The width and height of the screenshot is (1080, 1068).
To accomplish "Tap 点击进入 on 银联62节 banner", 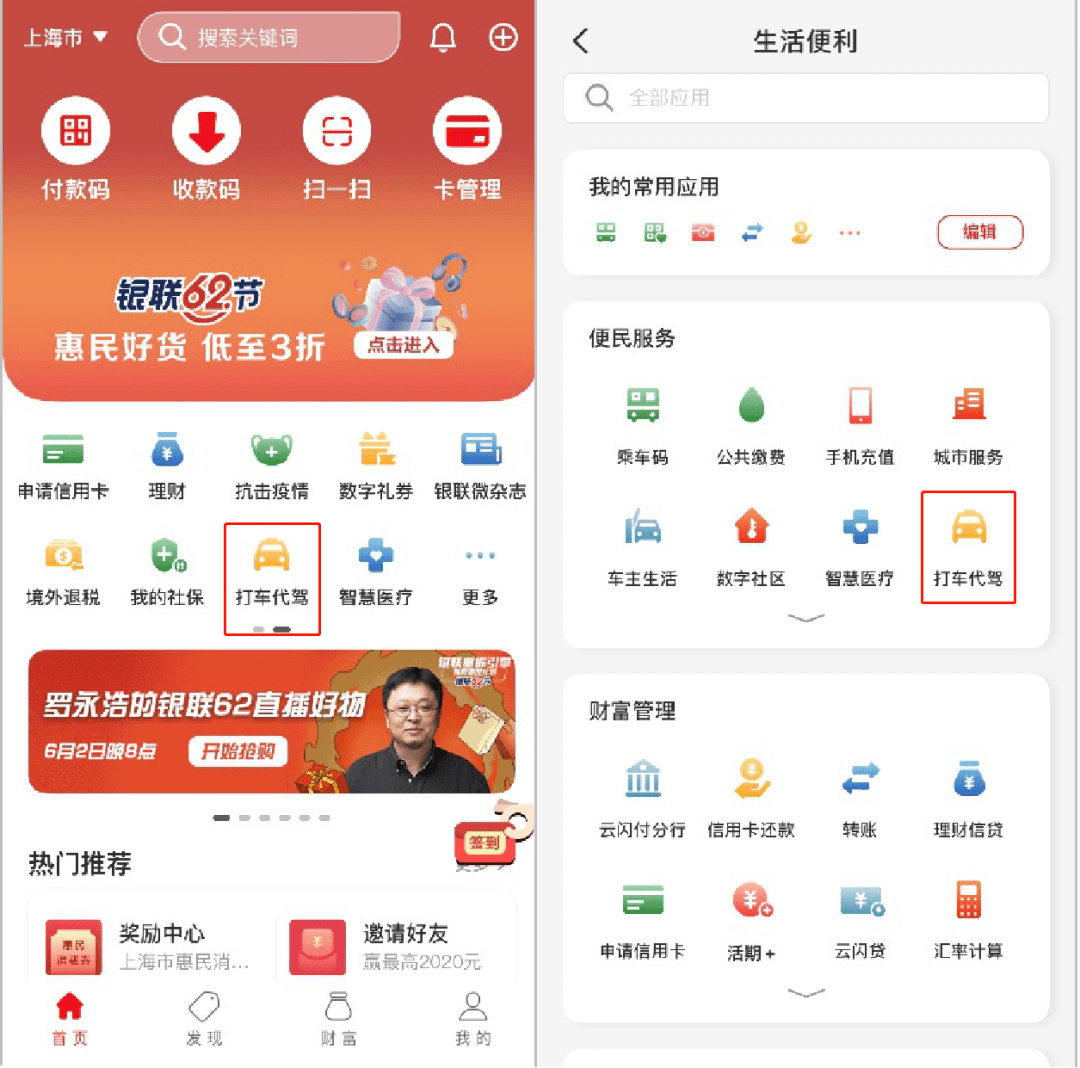I will 403,346.
